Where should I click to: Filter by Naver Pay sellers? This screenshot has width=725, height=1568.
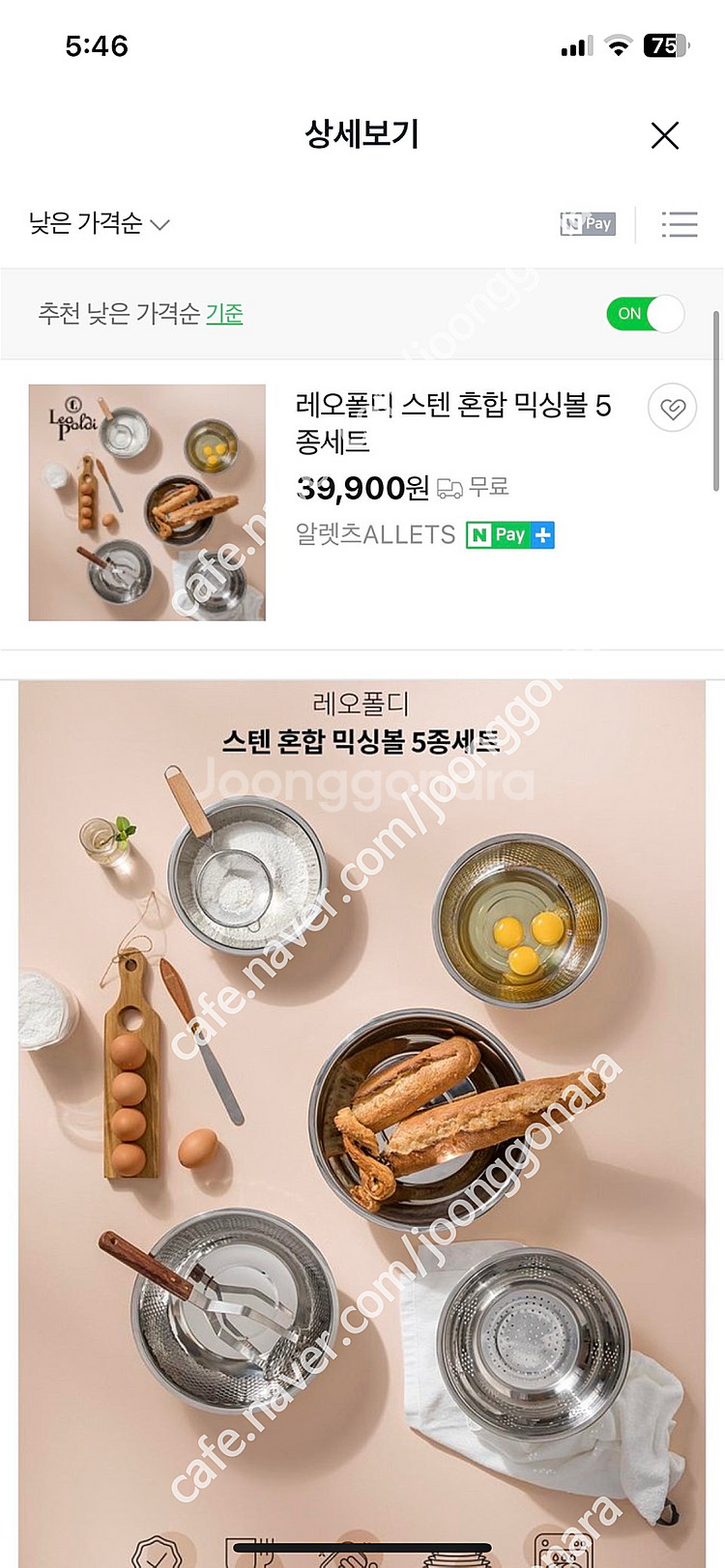(x=588, y=224)
